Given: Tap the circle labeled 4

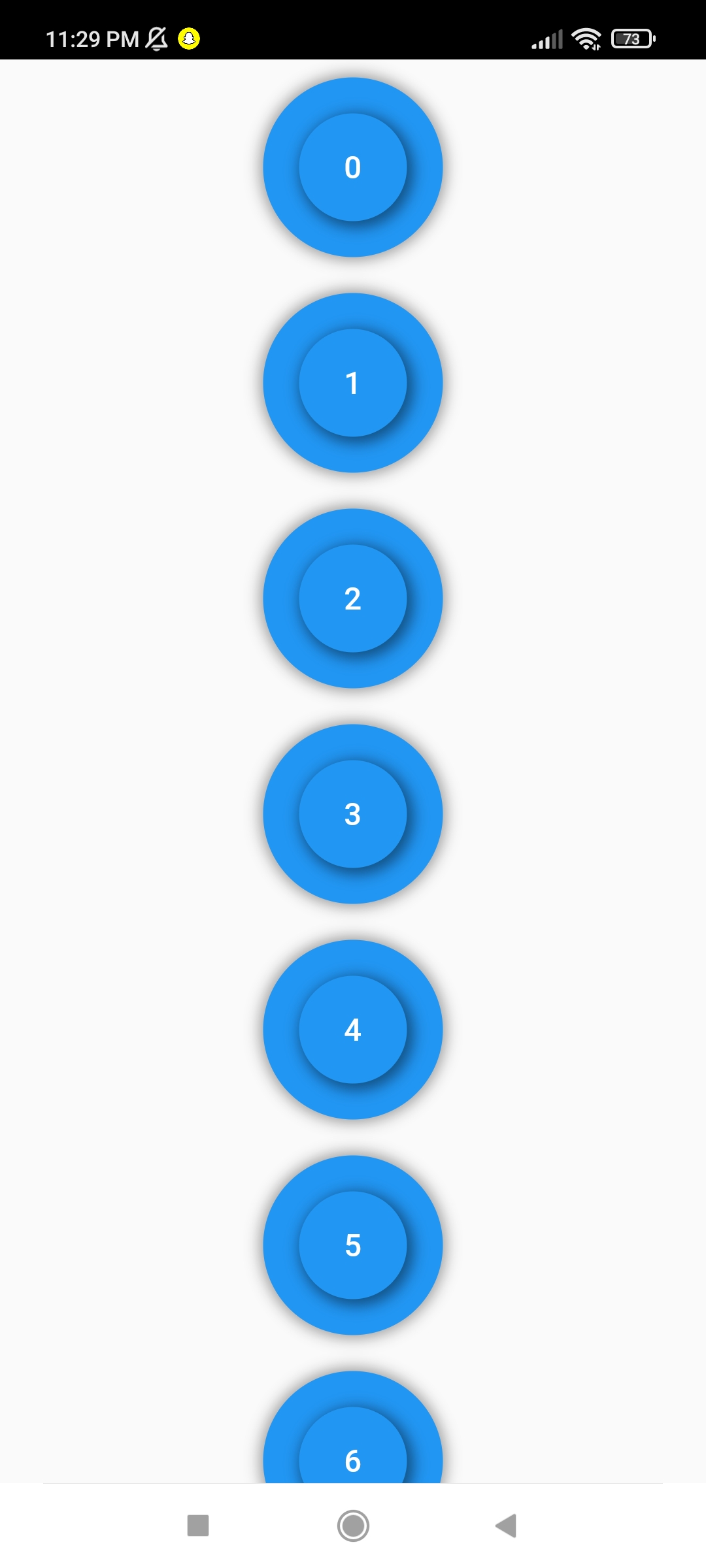Looking at the screenshot, I should 353,1030.
